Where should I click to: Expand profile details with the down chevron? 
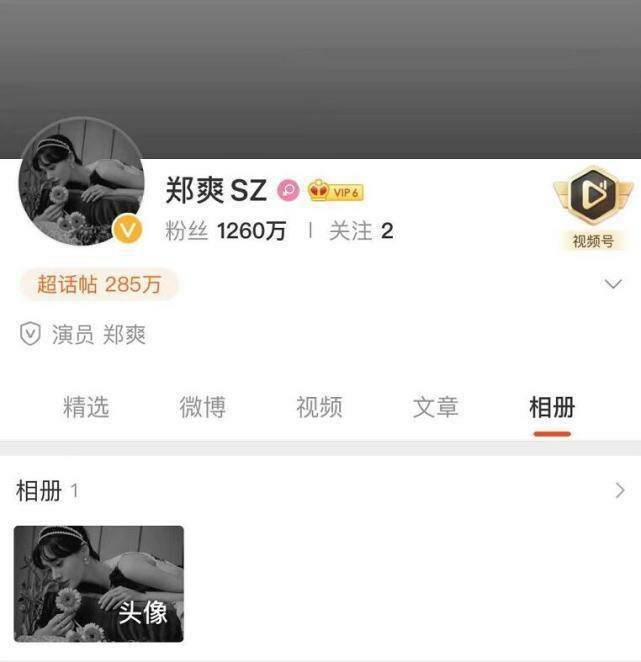(614, 285)
